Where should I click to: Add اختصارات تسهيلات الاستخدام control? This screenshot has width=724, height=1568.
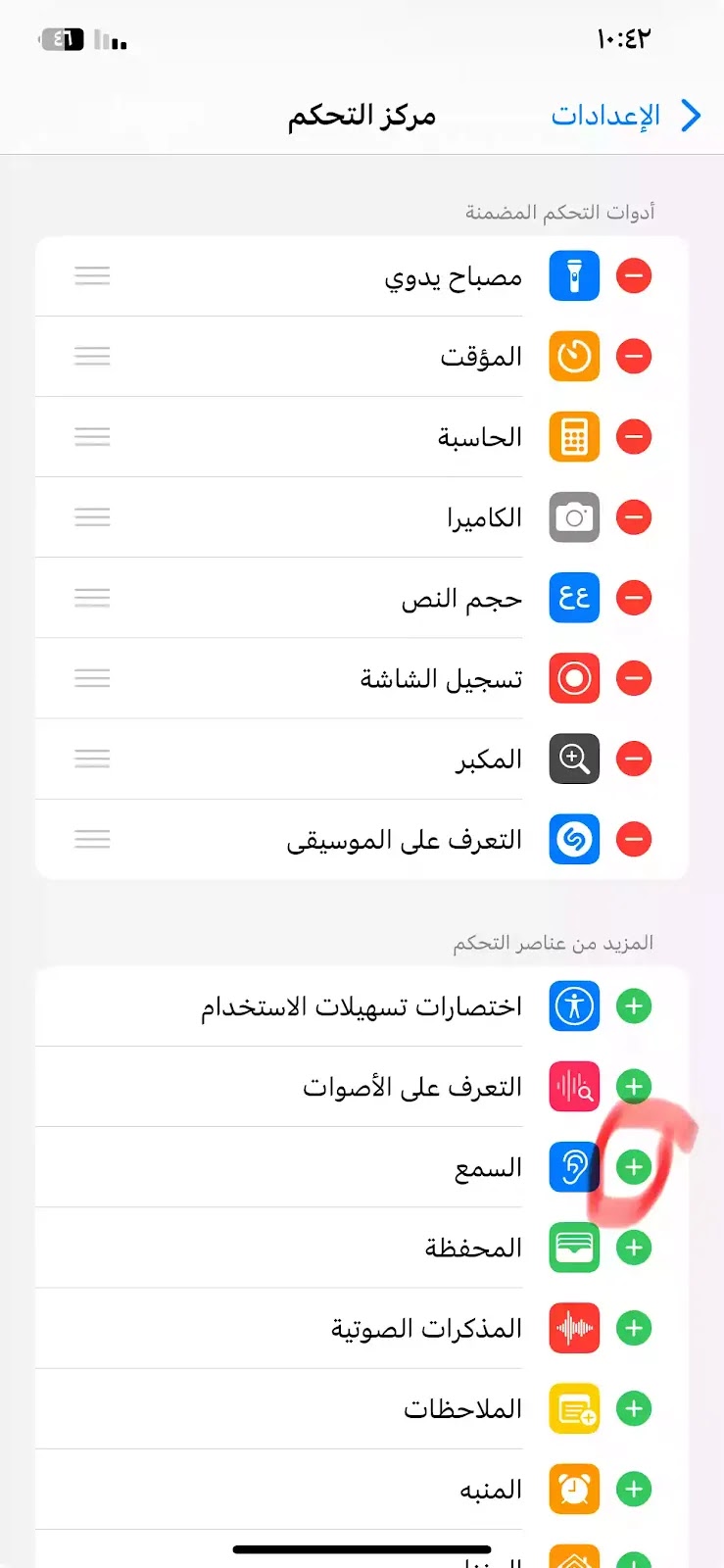[634, 1006]
